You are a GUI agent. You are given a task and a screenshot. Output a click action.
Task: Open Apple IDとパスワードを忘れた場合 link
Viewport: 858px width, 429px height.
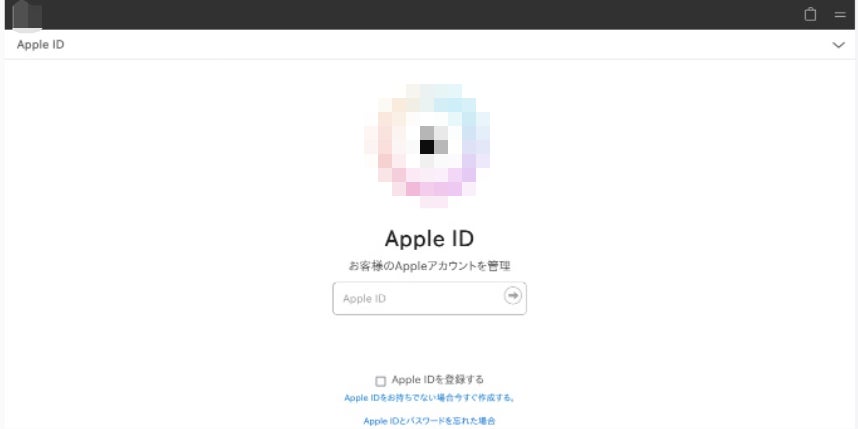coord(429,421)
